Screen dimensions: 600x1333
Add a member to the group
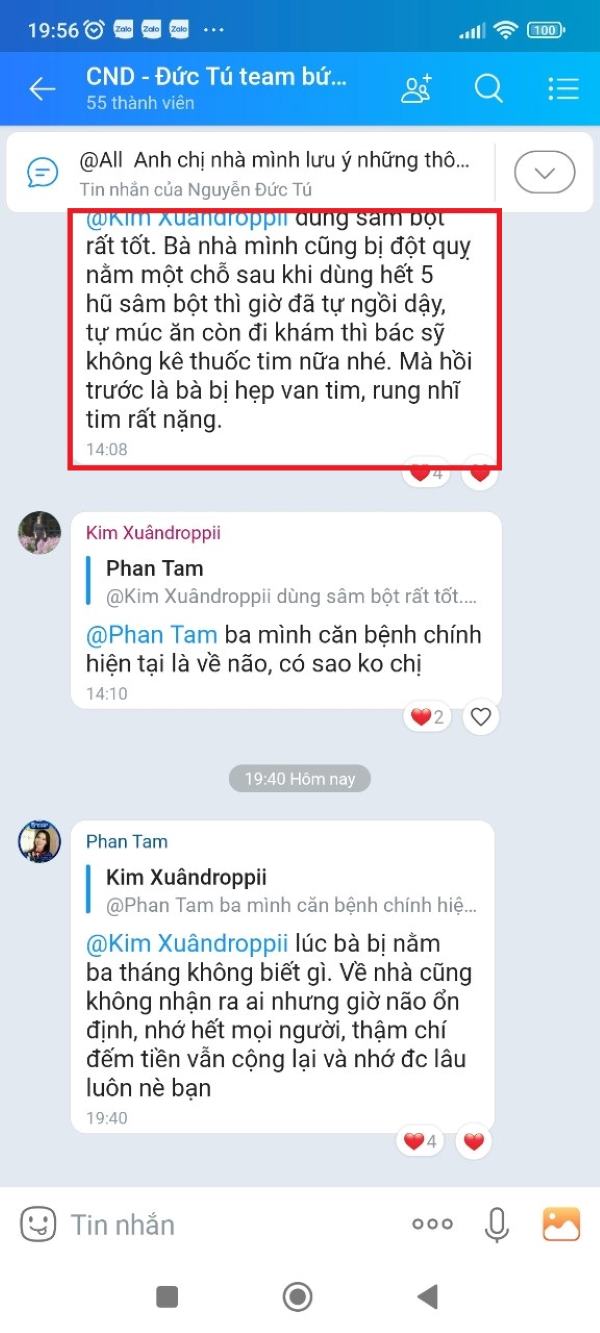coord(416,89)
